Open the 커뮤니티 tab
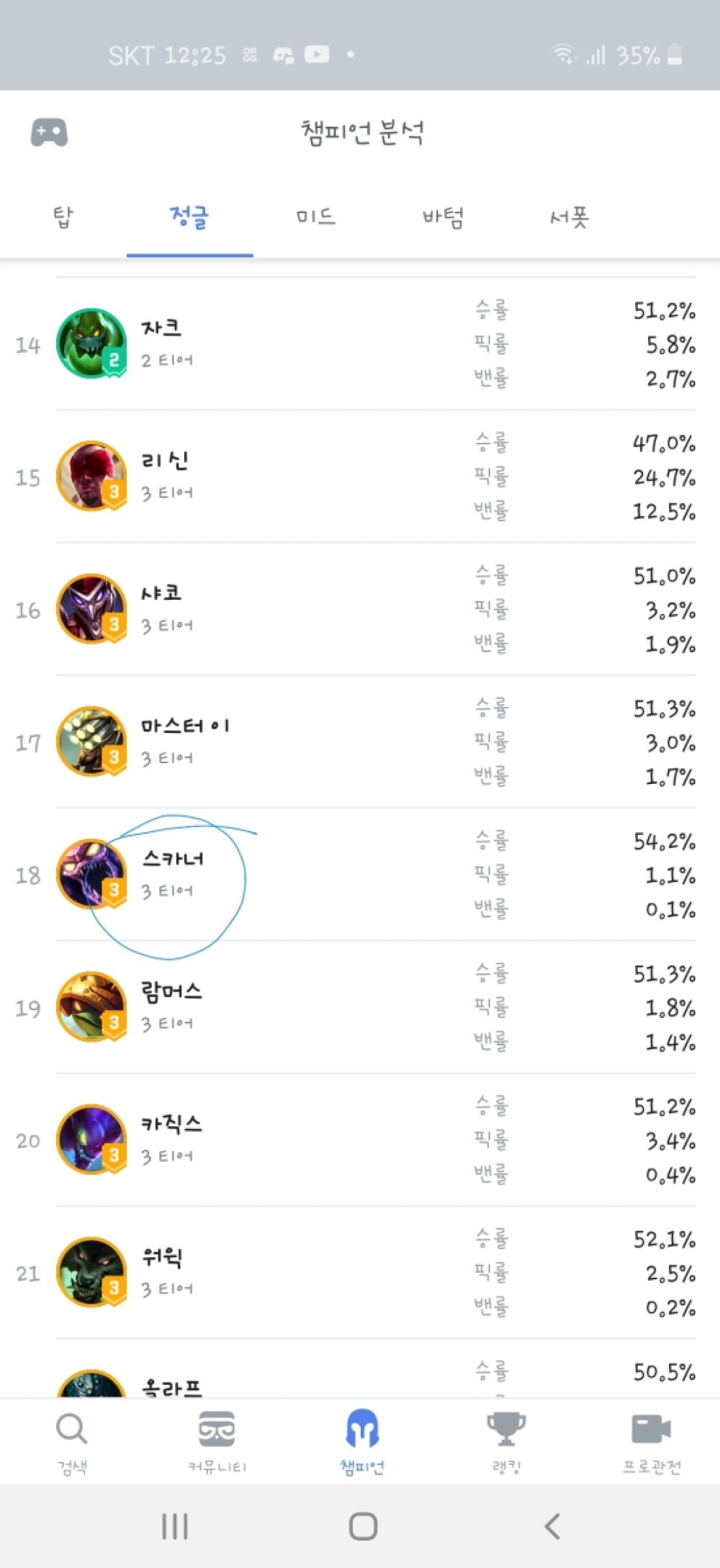 (x=217, y=1443)
